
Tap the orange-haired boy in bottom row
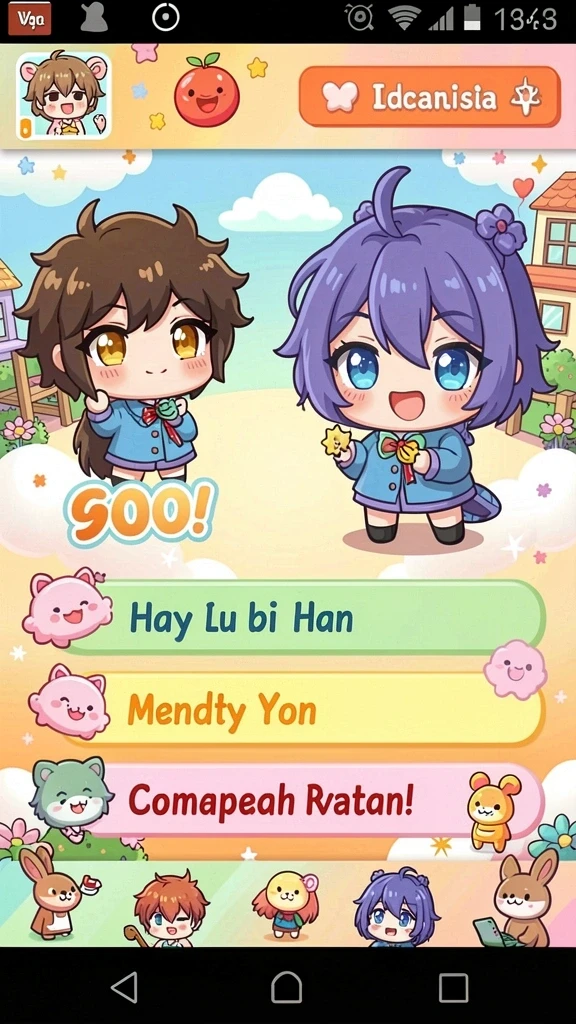[169, 909]
